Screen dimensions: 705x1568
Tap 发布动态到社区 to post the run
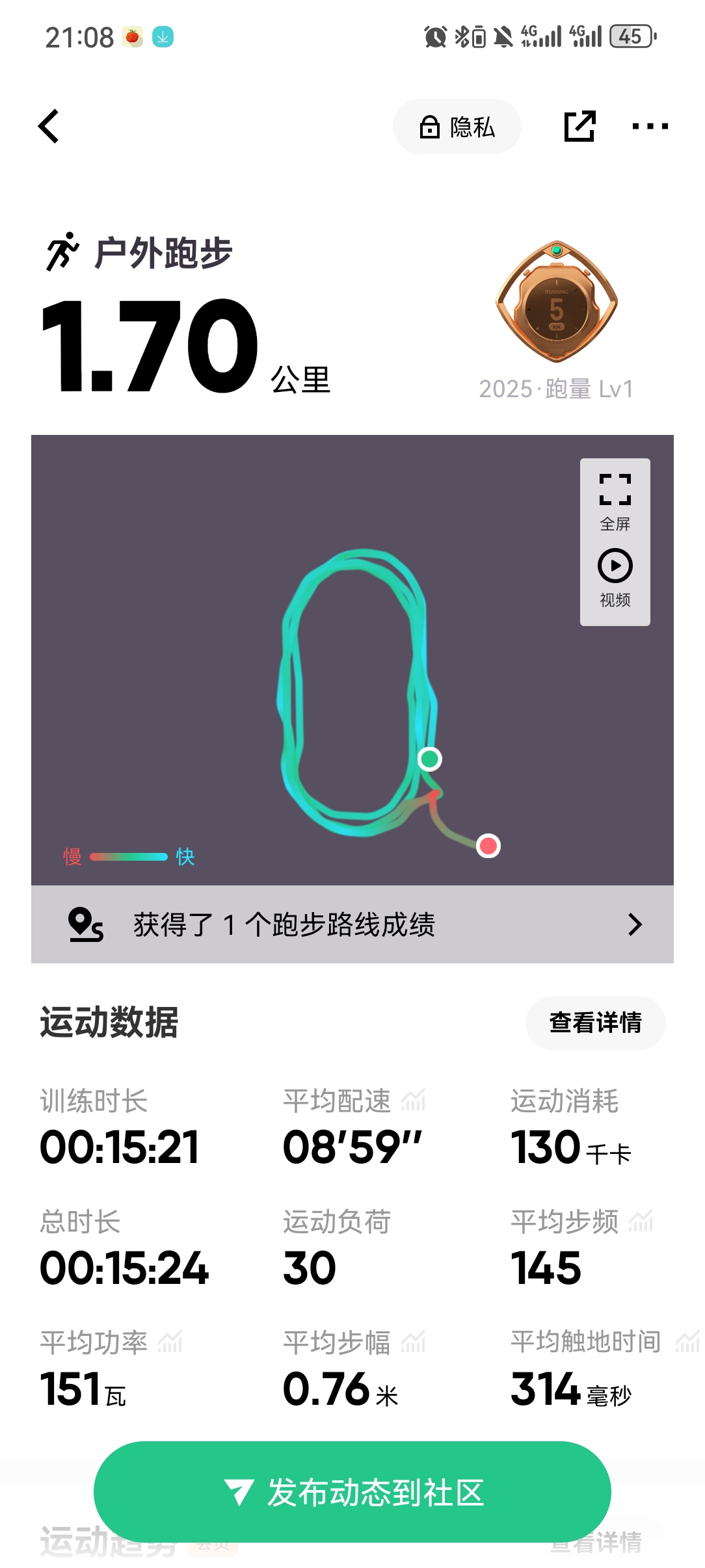(x=352, y=1492)
